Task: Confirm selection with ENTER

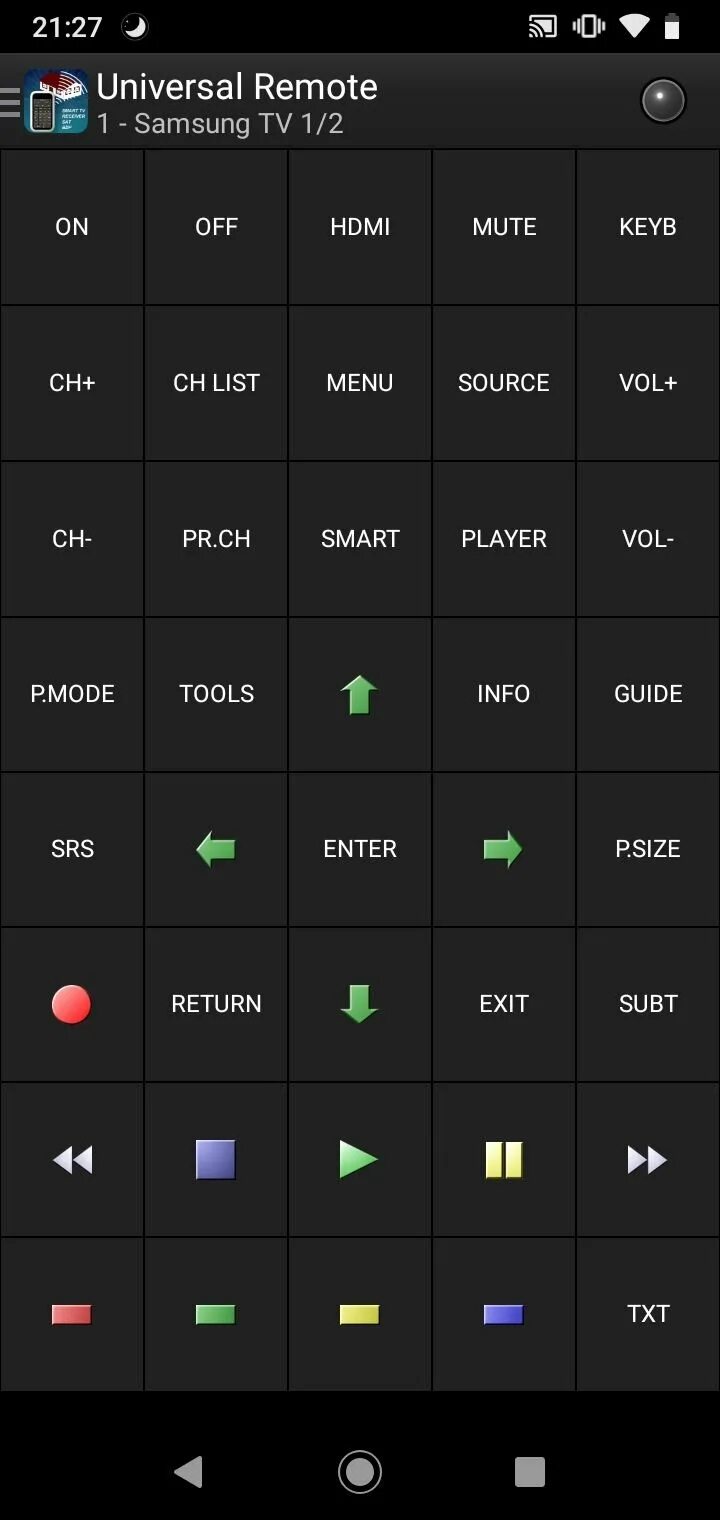Action: [360, 849]
